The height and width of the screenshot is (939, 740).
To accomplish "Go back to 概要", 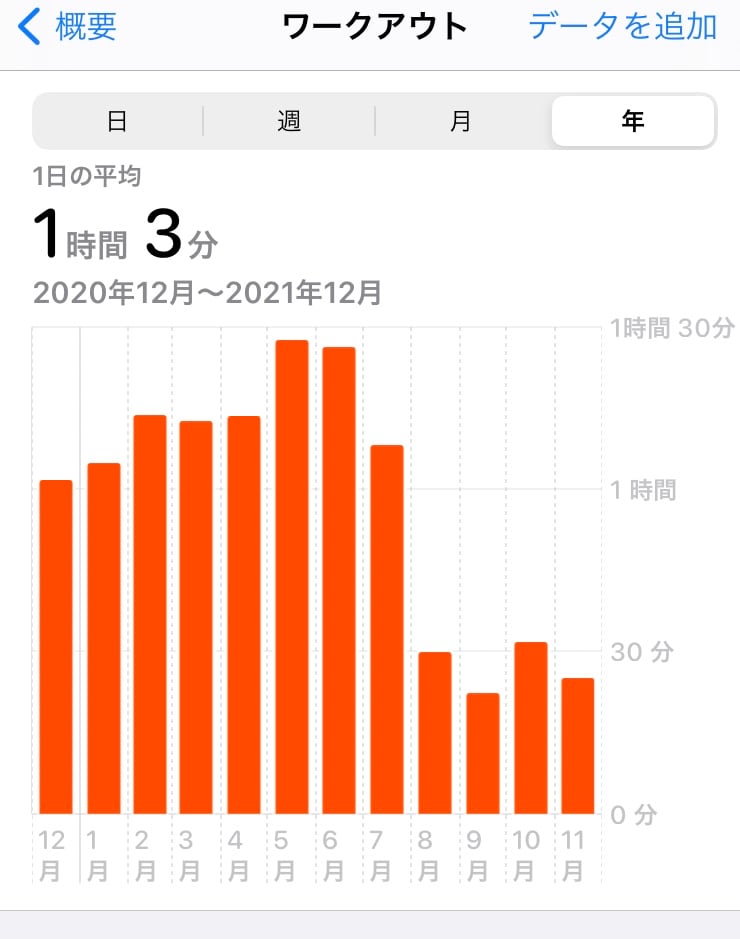I will (x=68, y=27).
